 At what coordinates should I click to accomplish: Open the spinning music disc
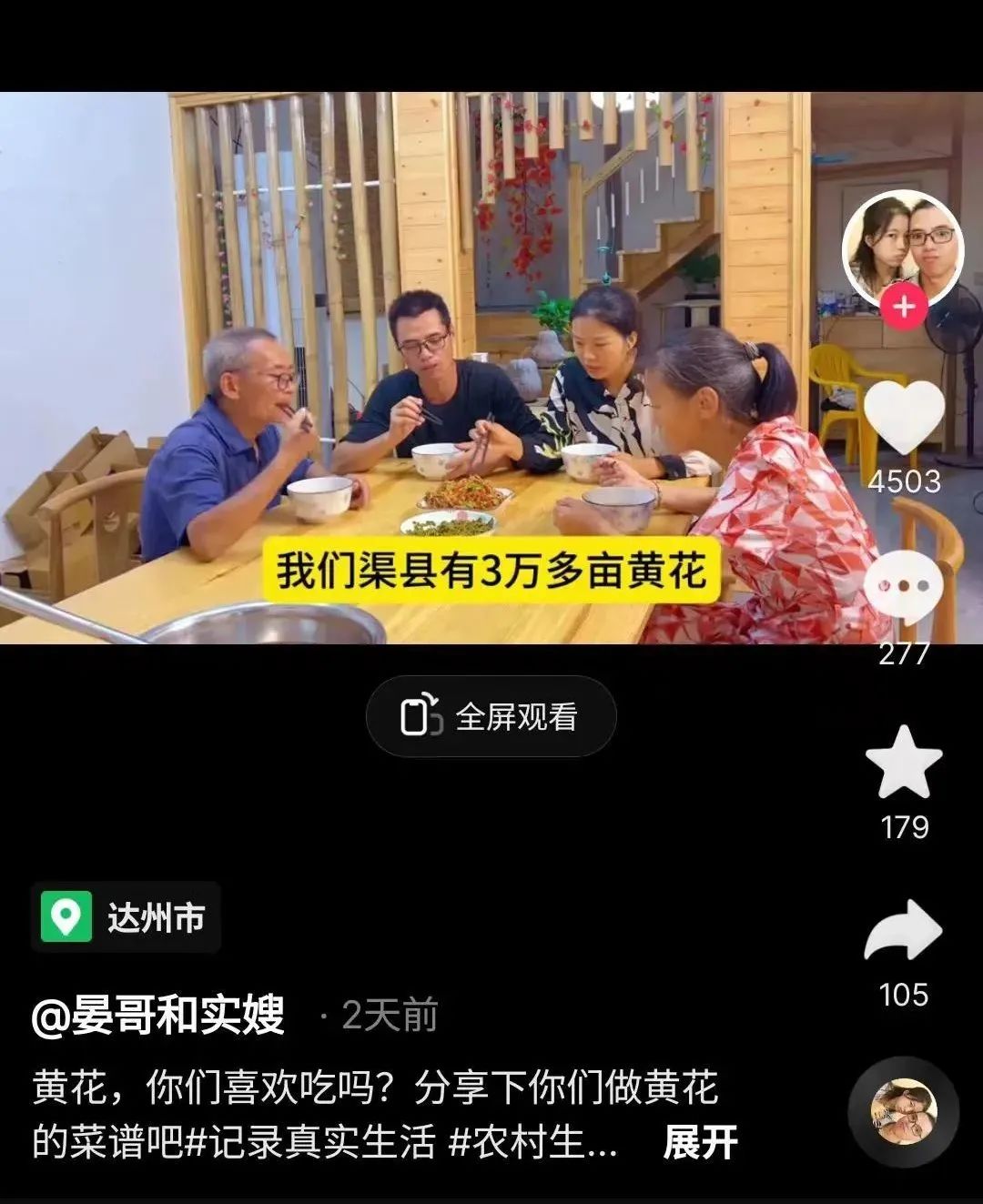903,1111
